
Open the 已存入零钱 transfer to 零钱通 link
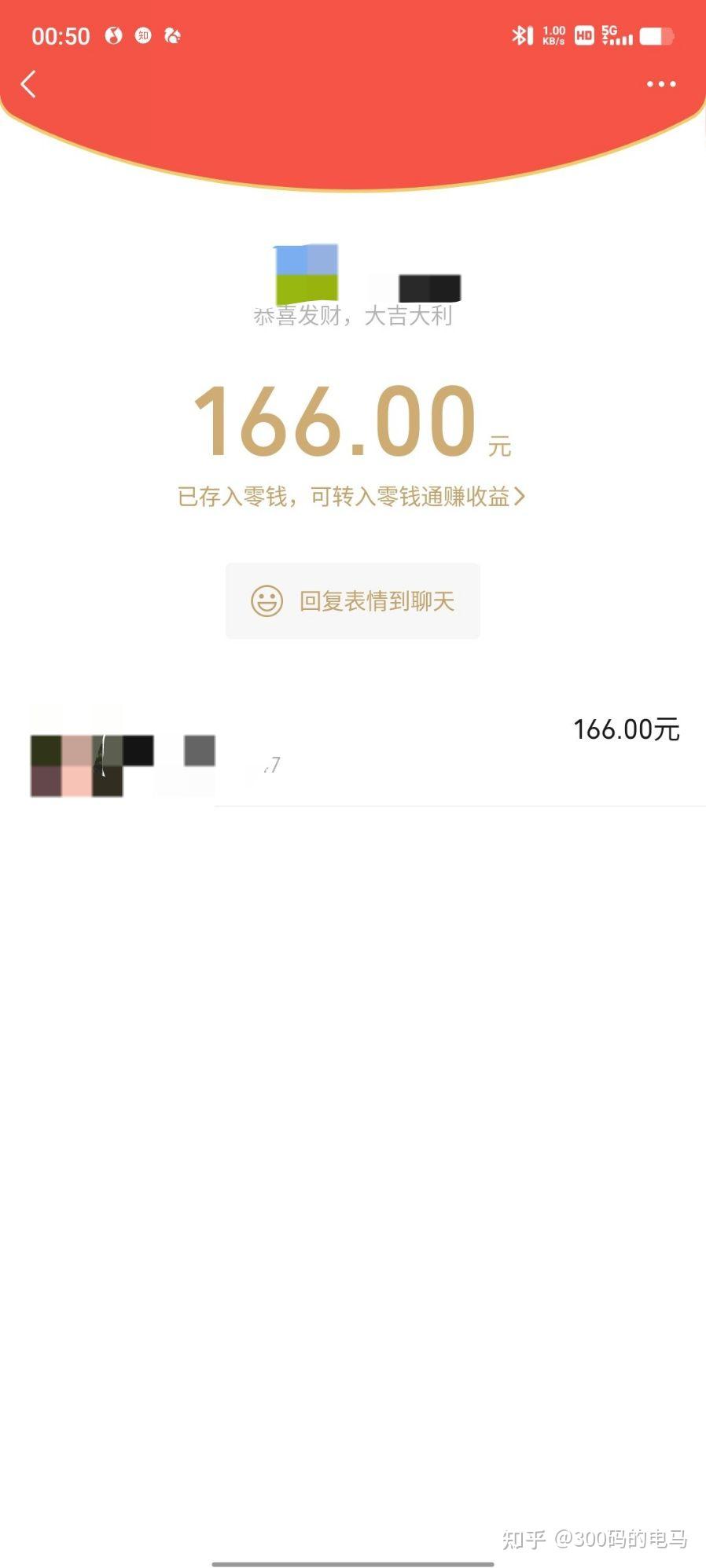click(351, 497)
